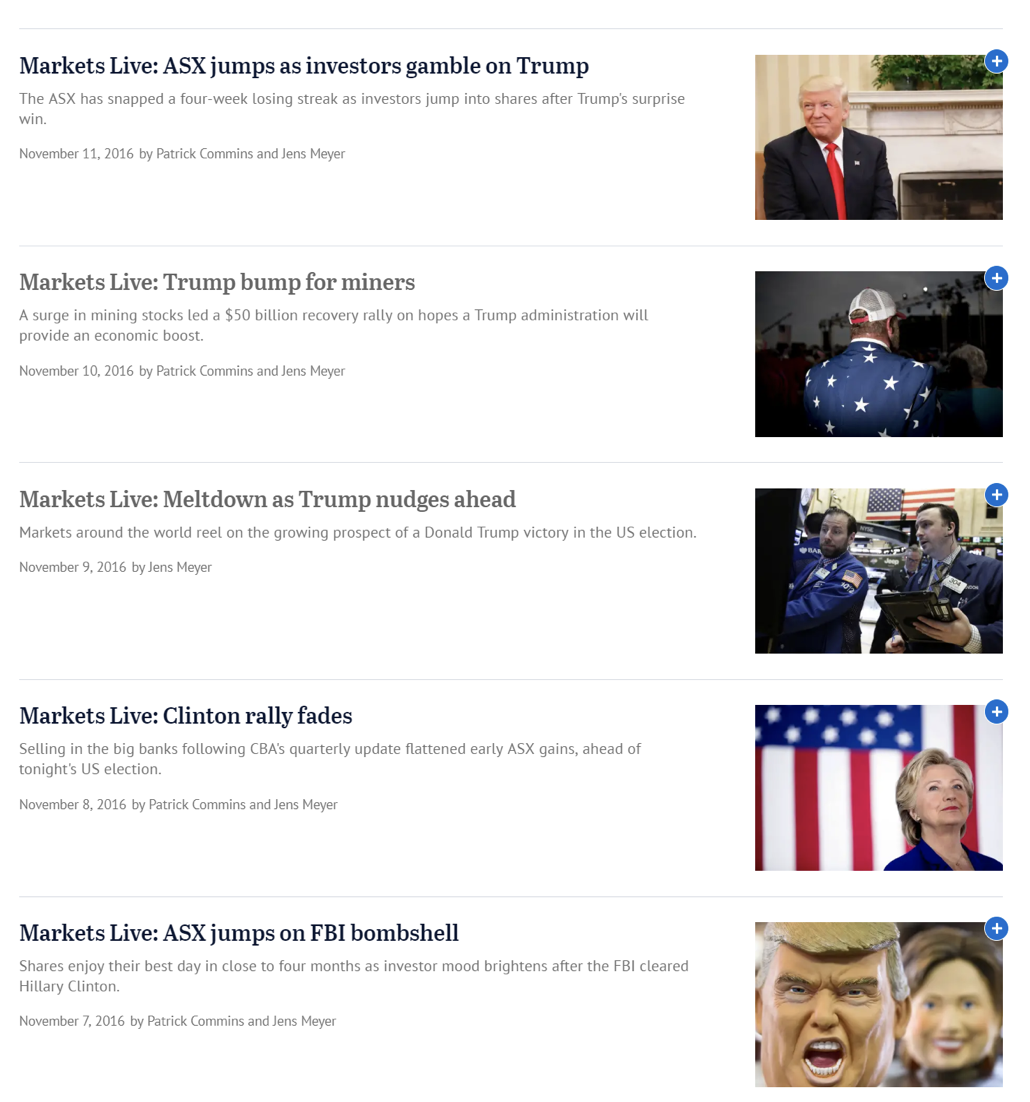The height and width of the screenshot is (1102, 1030).
Task: Open 'Clinton rally fades' headline
Action: point(186,716)
